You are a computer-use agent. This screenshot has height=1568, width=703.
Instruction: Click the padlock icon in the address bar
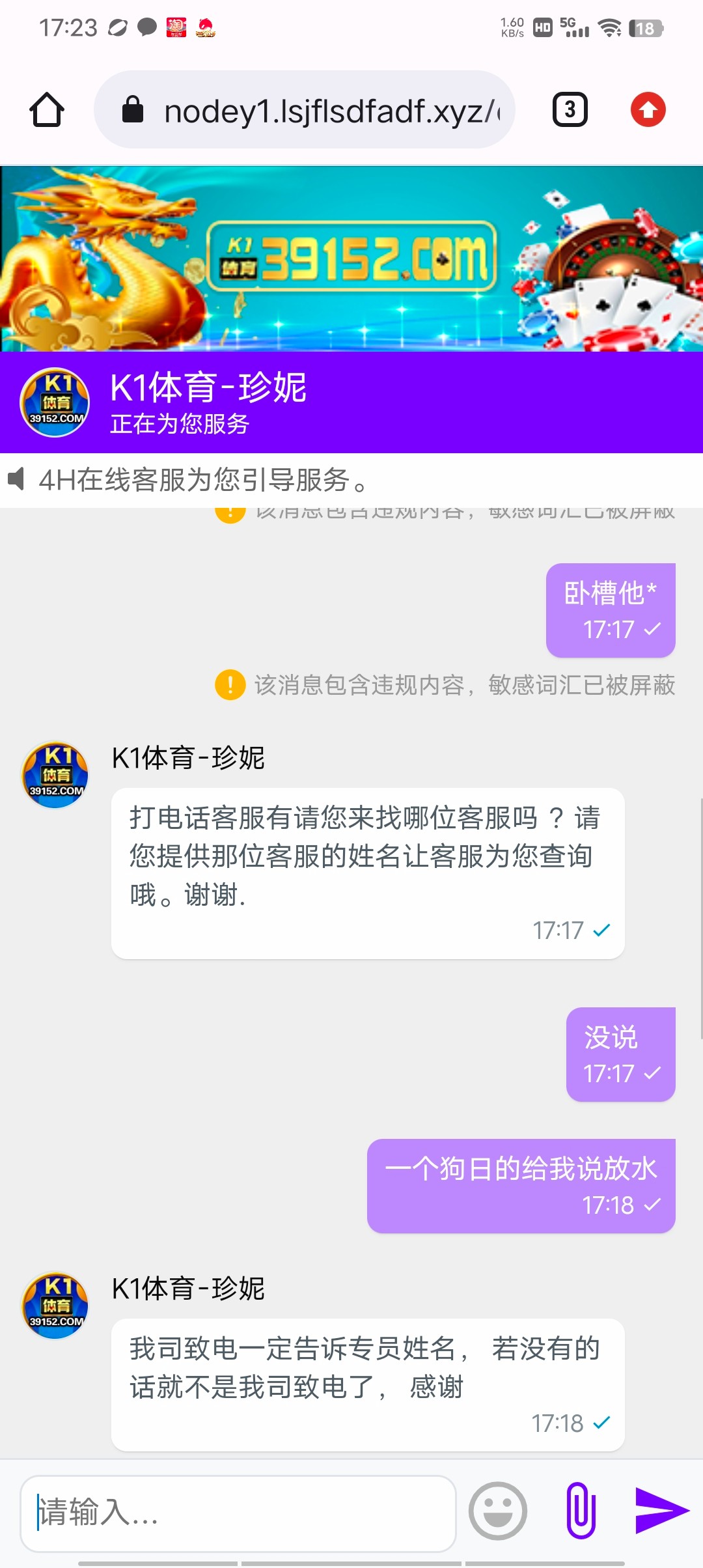[x=133, y=109]
